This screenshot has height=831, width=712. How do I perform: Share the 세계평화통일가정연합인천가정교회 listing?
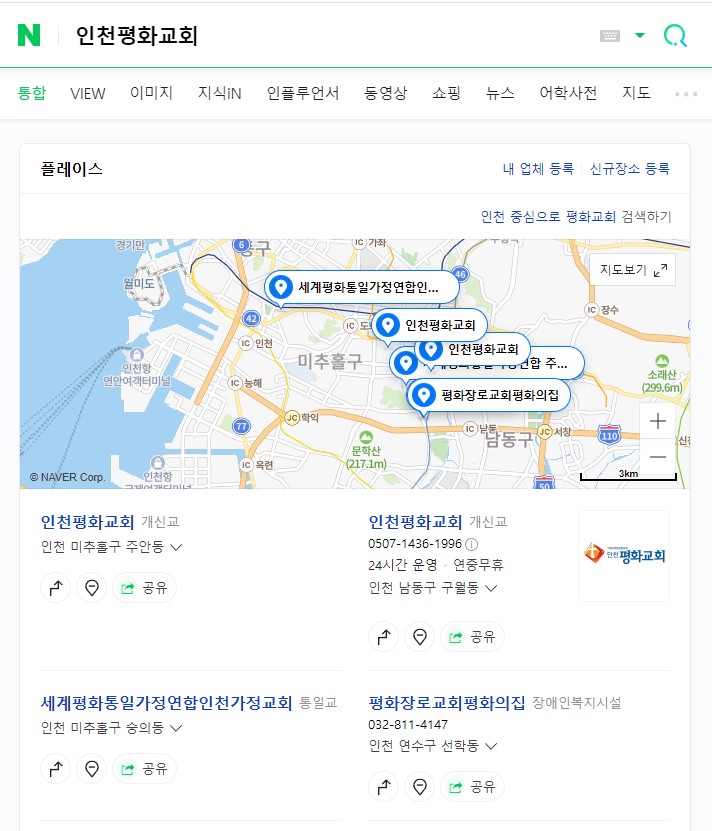point(144,769)
